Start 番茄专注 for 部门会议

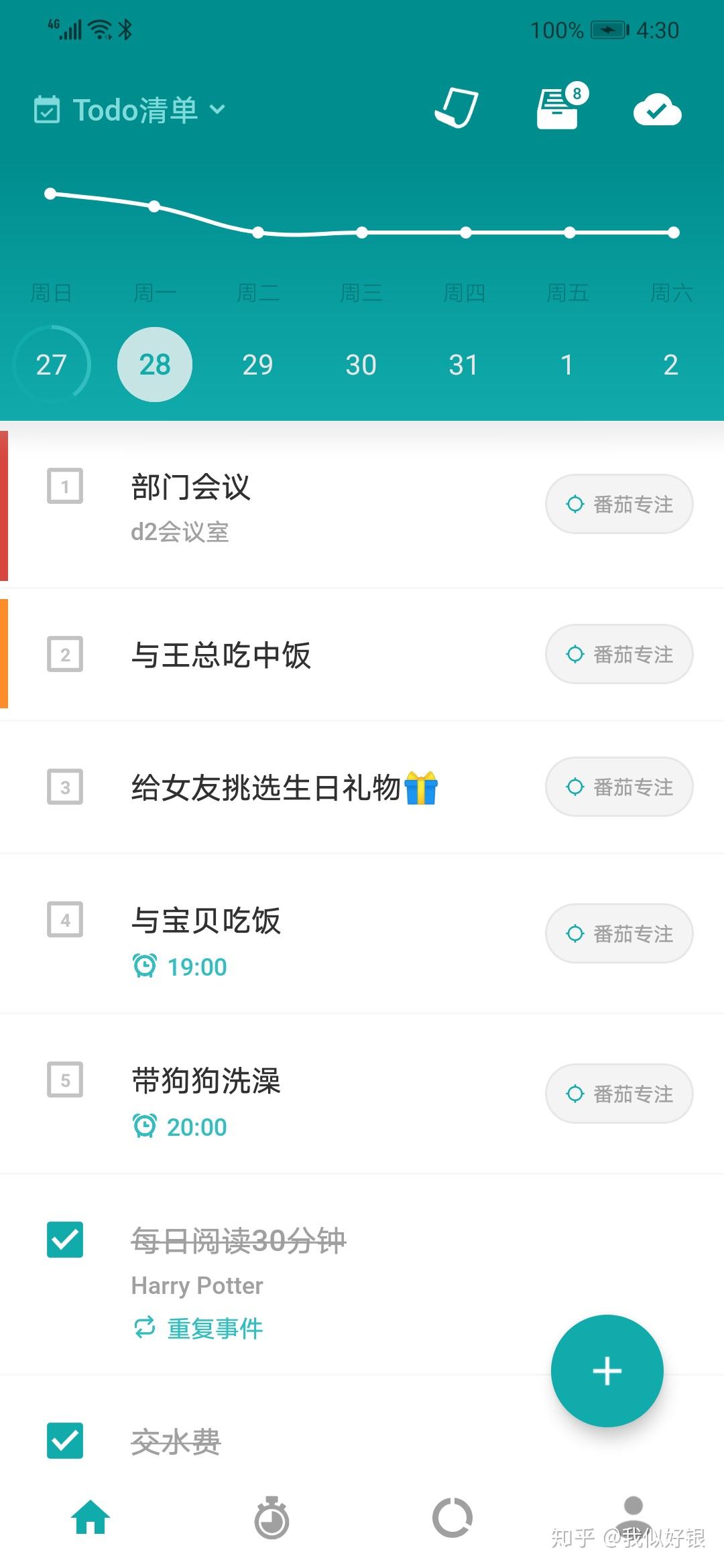(618, 504)
